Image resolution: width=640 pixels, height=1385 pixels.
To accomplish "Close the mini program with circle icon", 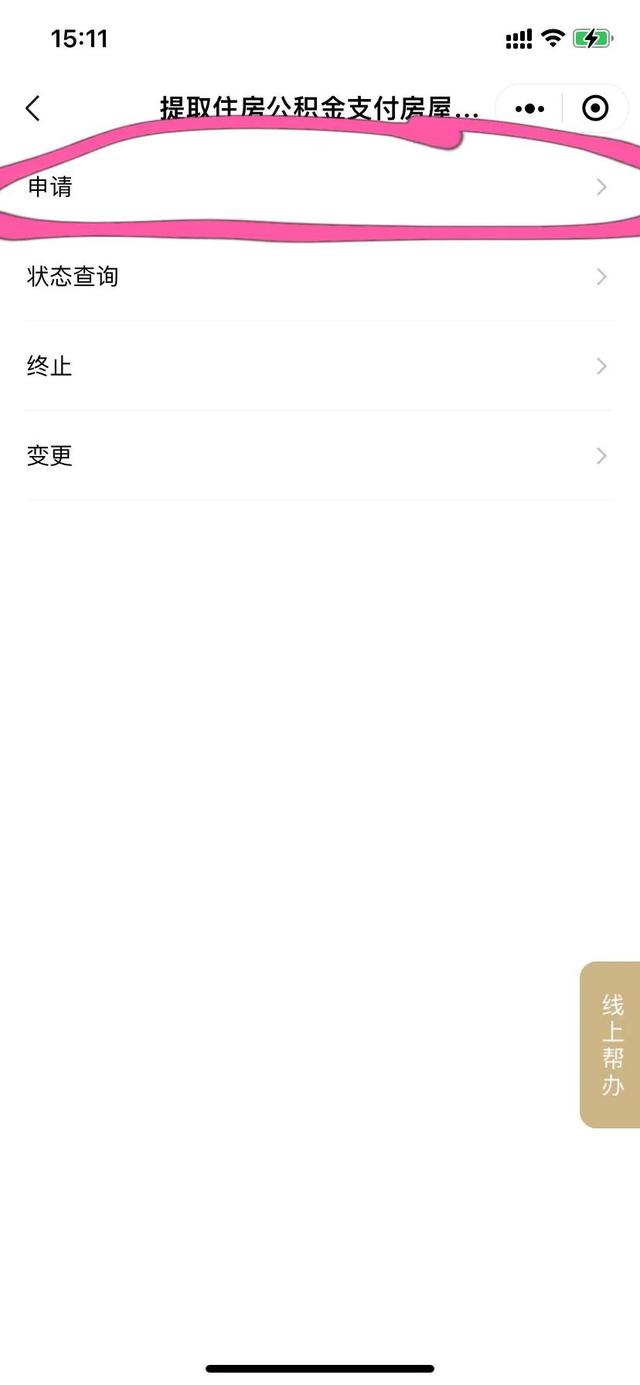I will click(595, 108).
